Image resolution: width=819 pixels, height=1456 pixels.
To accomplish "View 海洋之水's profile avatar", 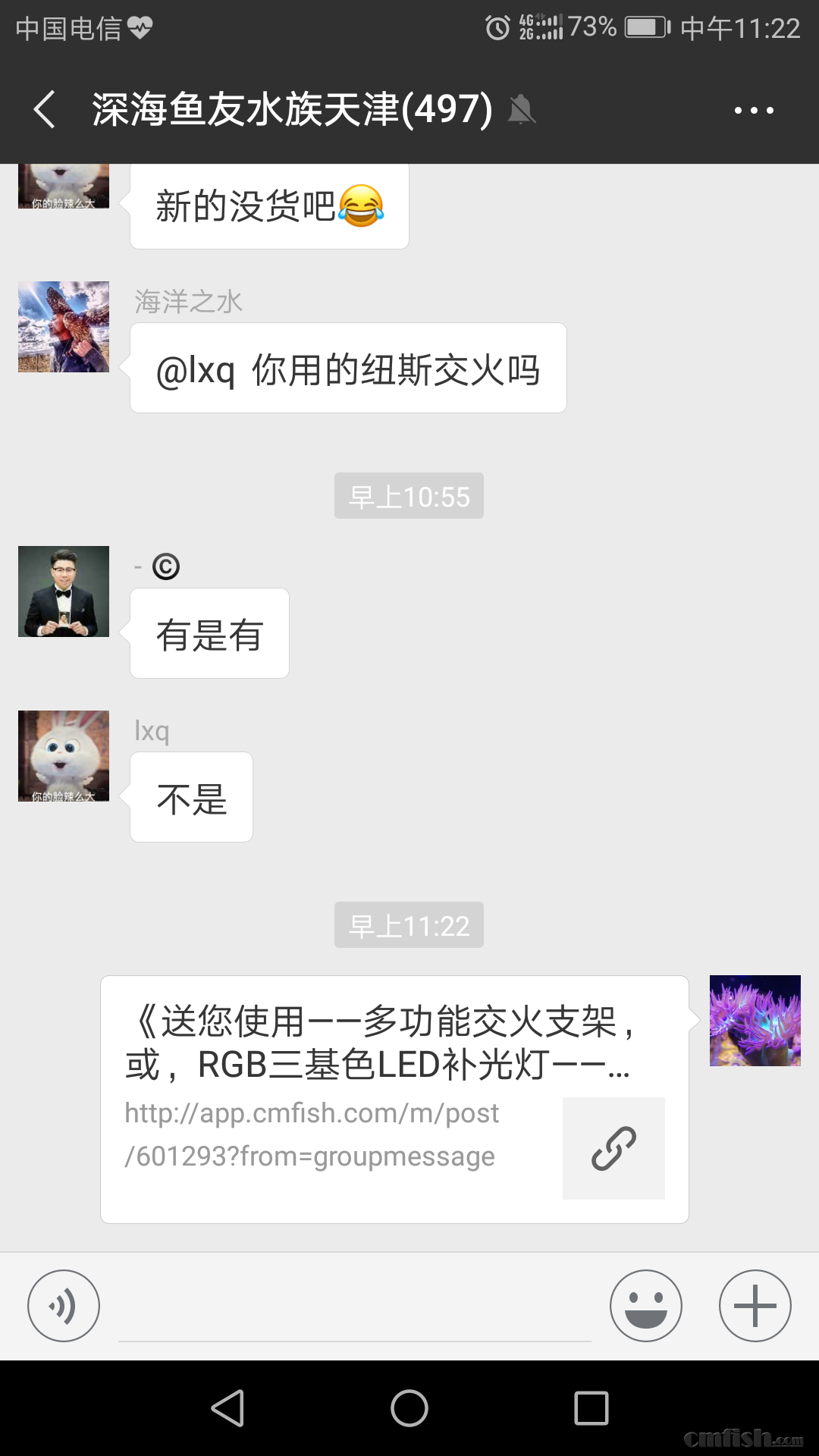I will (x=64, y=327).
